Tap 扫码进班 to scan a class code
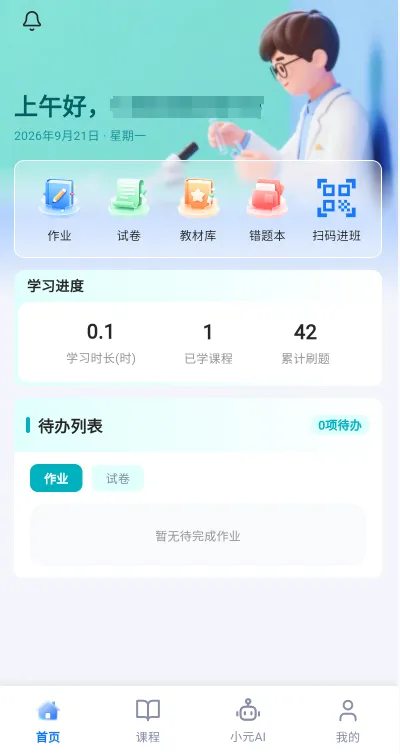This screenshot has width=400, height=754. click(x=337, y=210)
